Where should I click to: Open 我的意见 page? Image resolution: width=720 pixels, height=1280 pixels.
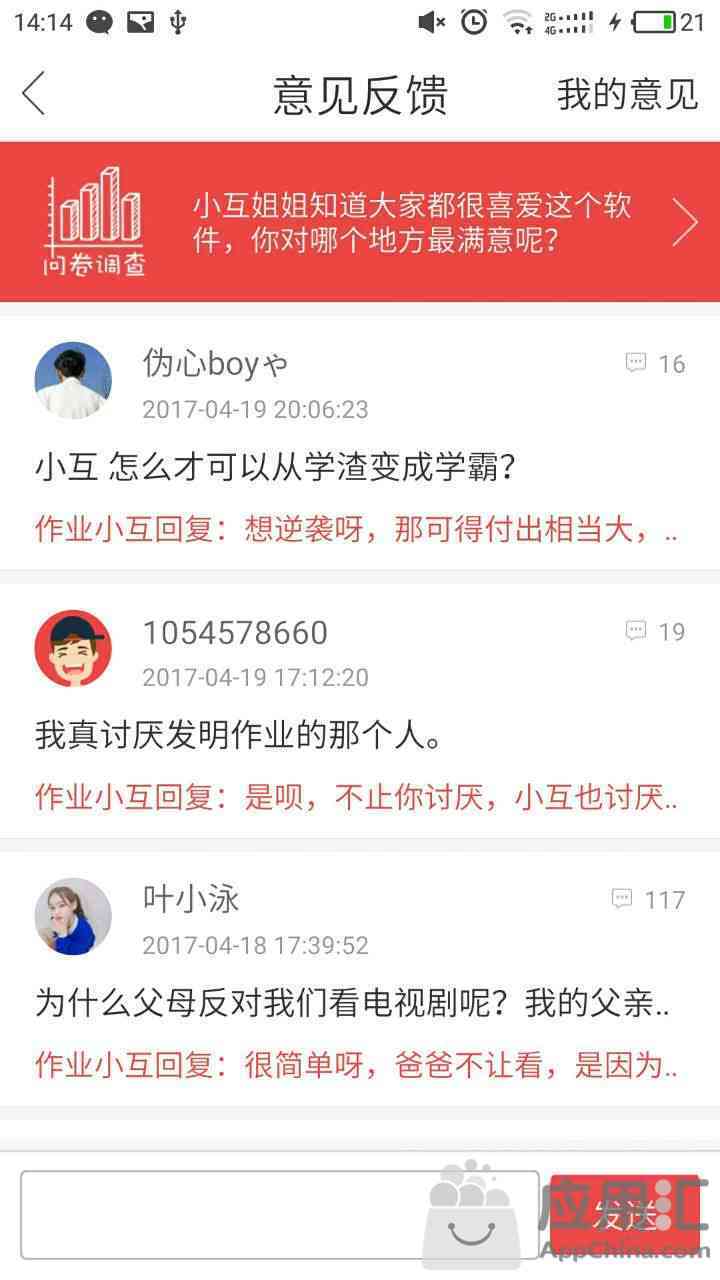[627, 94]
